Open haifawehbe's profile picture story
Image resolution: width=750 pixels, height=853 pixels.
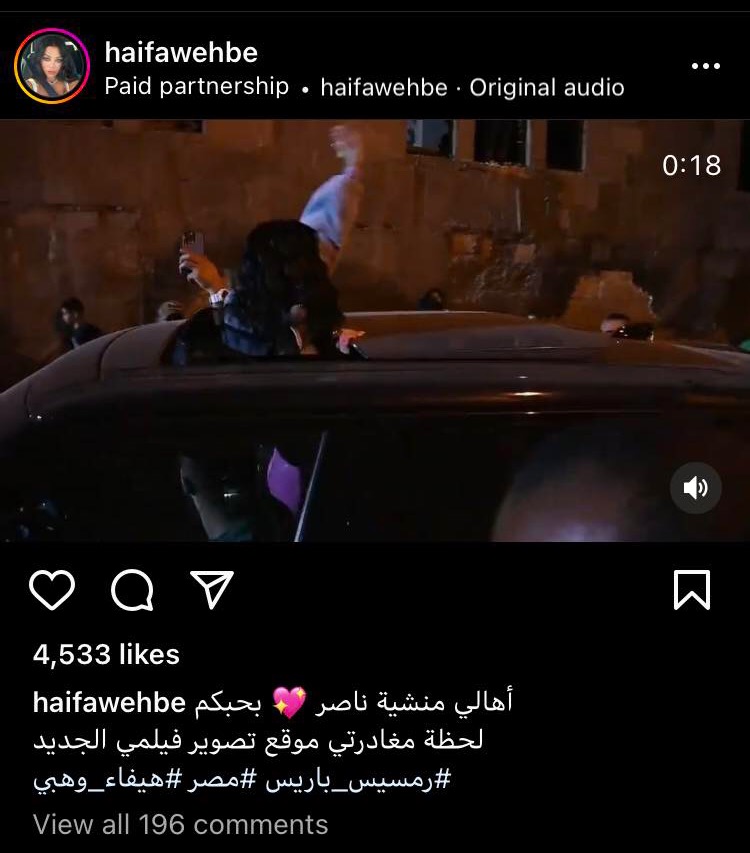(52, 66)
